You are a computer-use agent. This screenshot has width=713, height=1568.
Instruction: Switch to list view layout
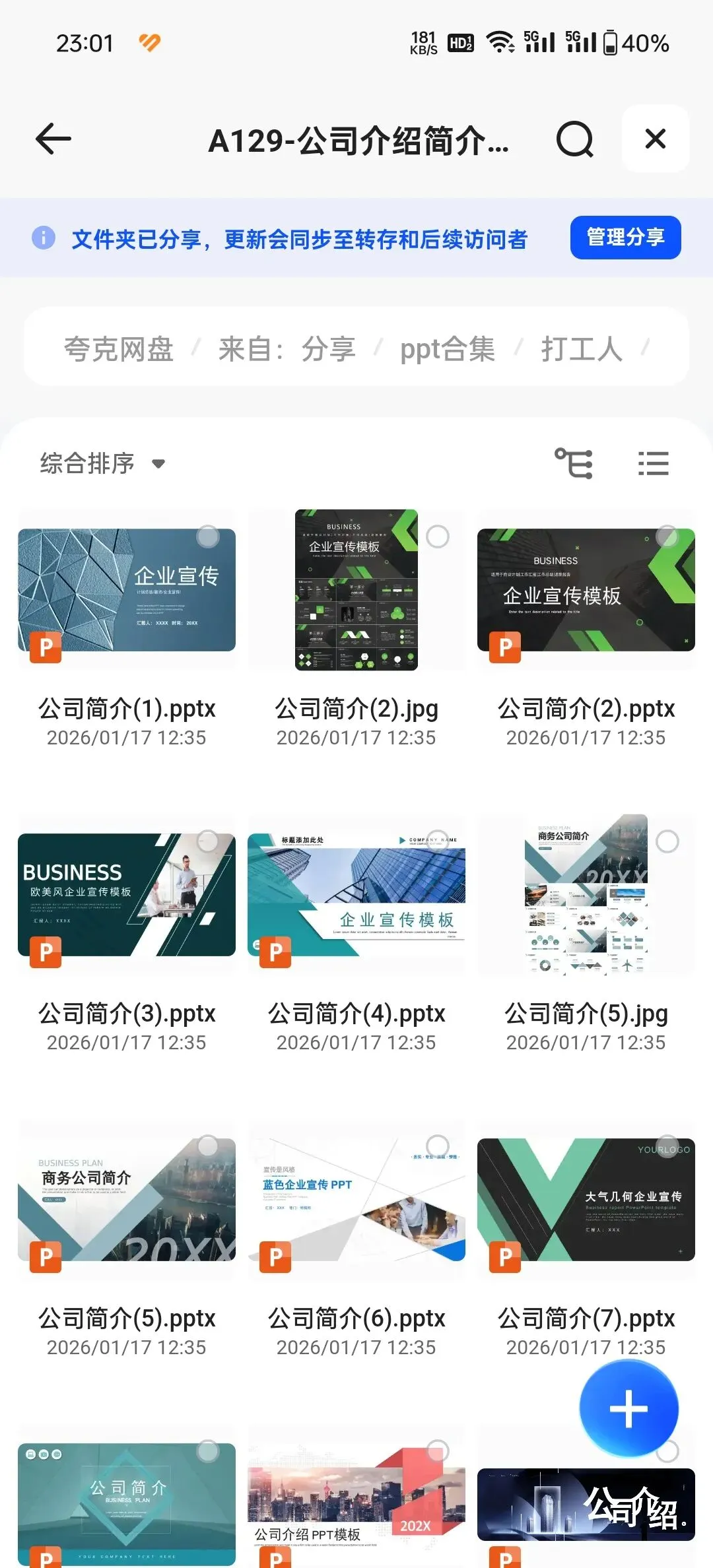[x=653, y=463]
